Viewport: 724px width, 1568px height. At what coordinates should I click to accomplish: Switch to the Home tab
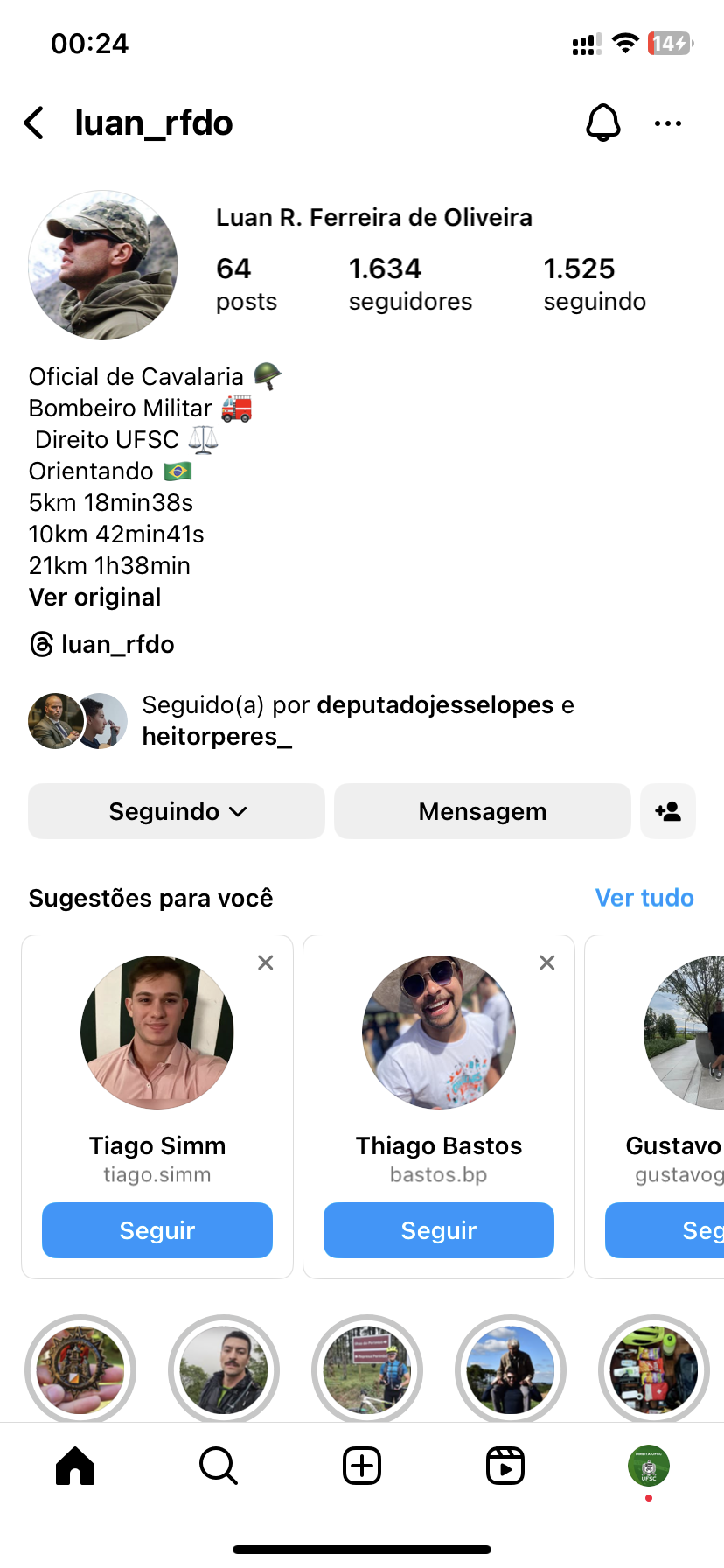point(75,1466)
